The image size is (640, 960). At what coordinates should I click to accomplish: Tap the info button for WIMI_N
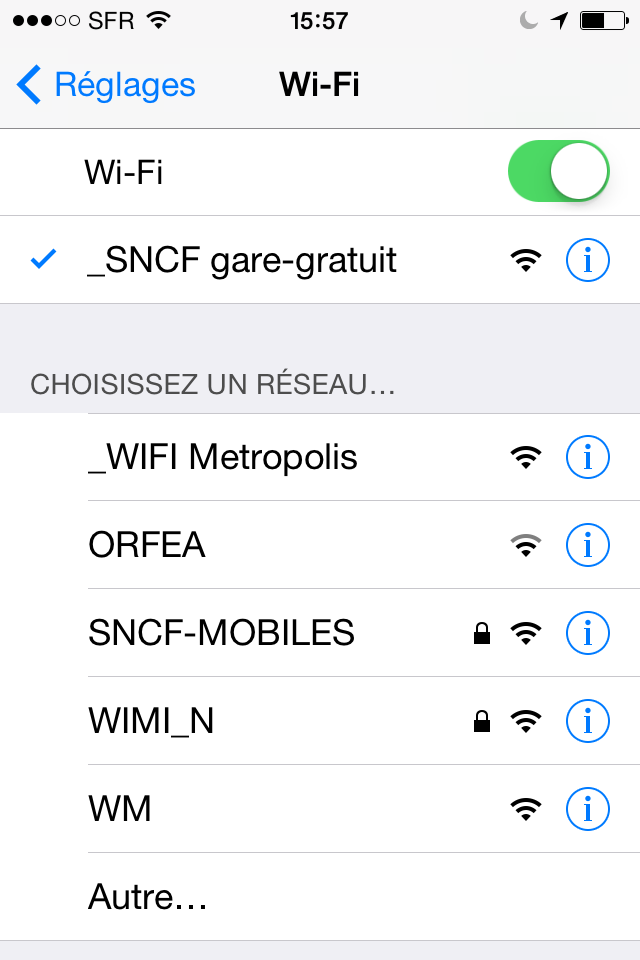[588, 721]
